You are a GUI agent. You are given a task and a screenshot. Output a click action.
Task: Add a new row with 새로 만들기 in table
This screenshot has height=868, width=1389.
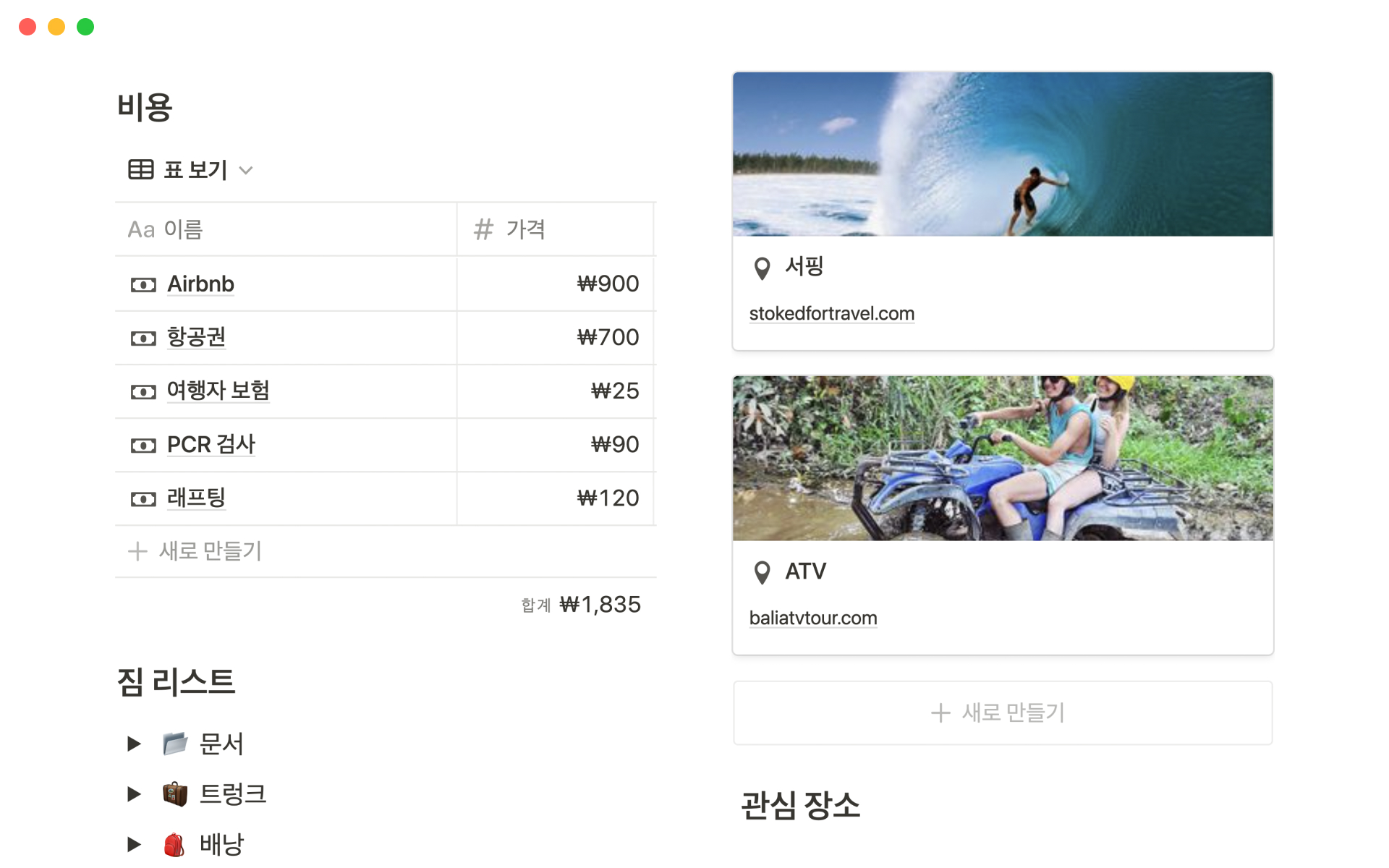point(195,551)
